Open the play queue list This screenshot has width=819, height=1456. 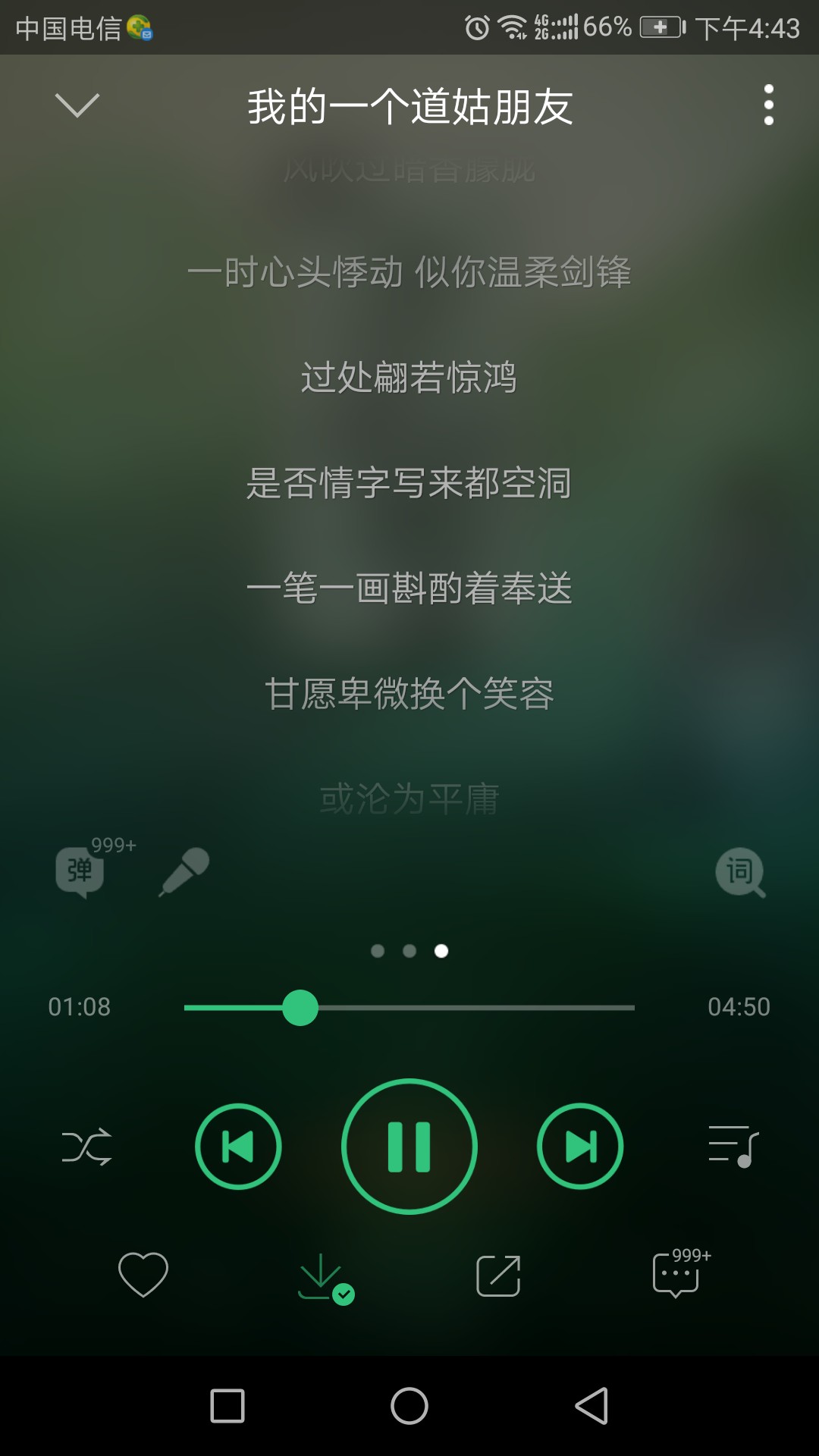pos(733,1146)
